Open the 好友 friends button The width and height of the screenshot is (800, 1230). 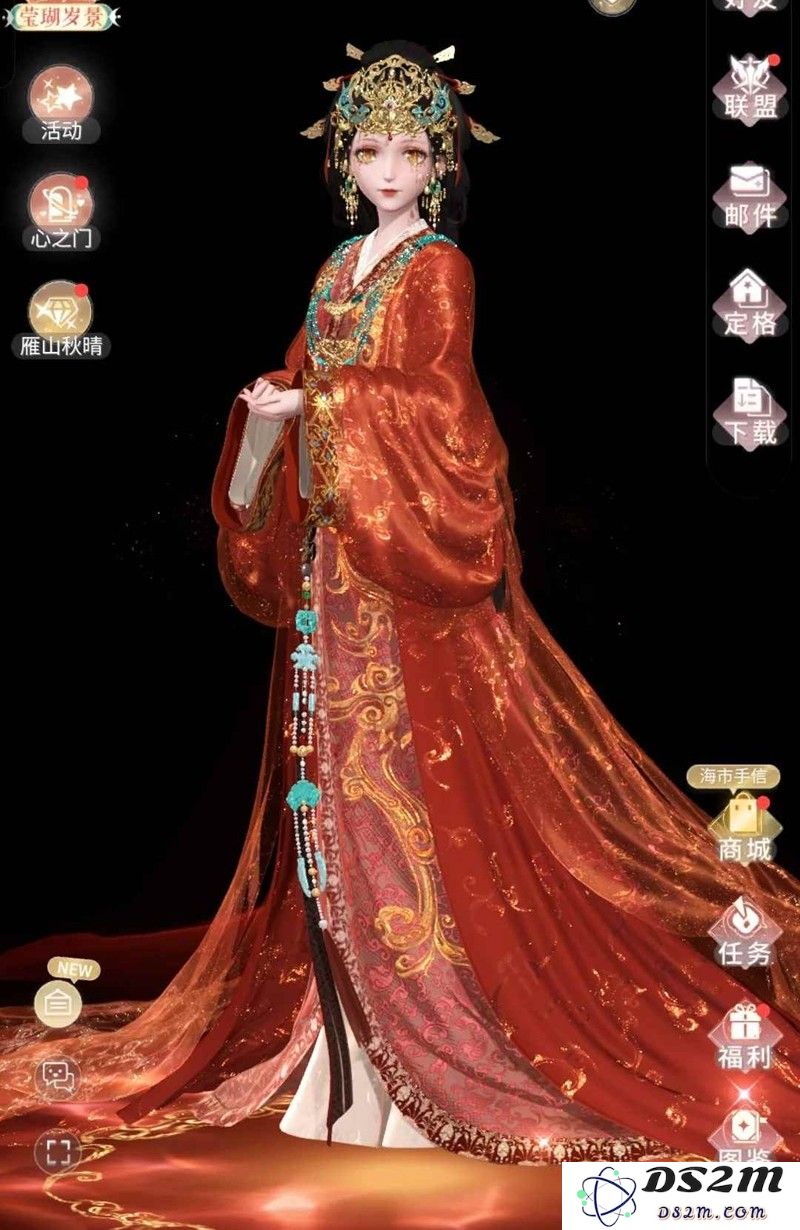click(751, 5)
